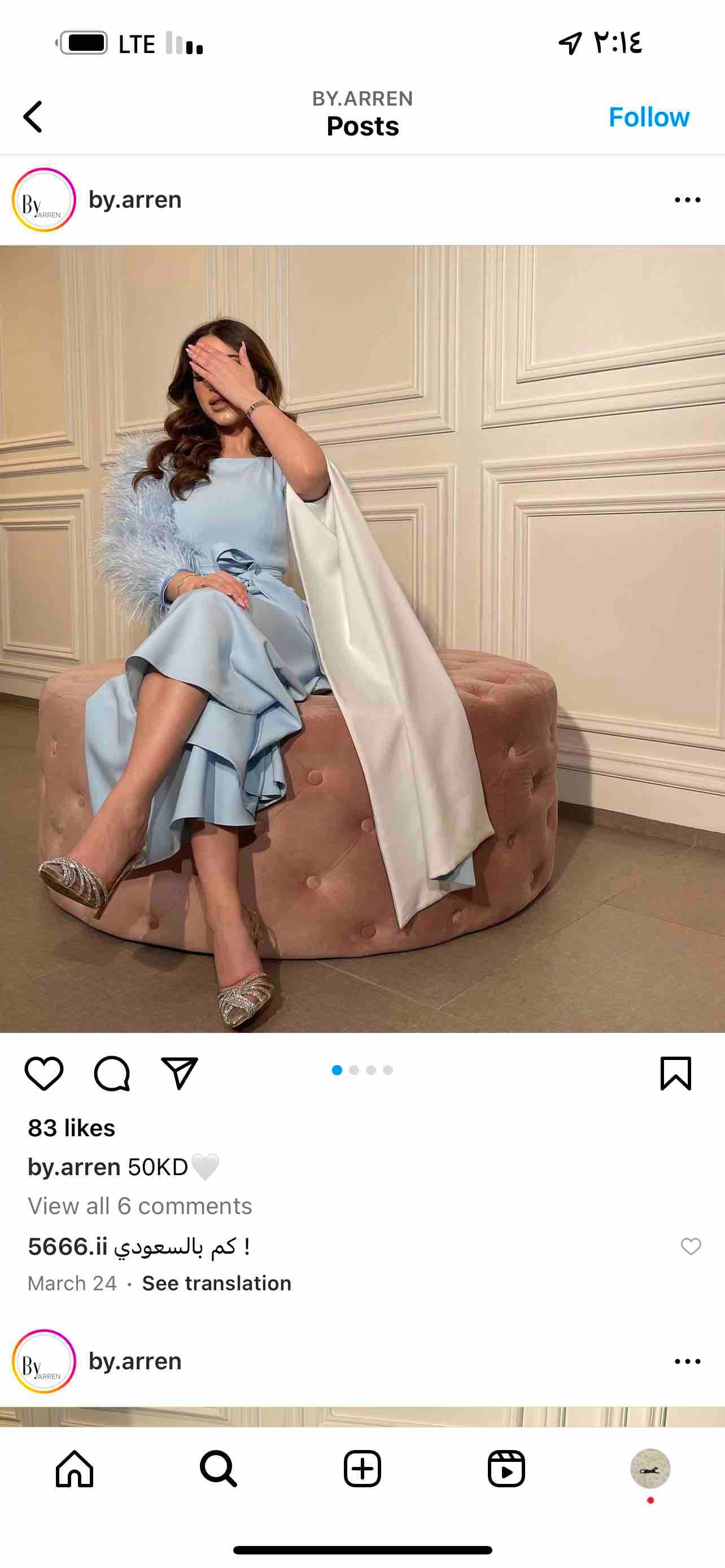The height and width of the screenshot is (1568, 725).
Task: Switch to the Home tab
Action: point(75,1469)
